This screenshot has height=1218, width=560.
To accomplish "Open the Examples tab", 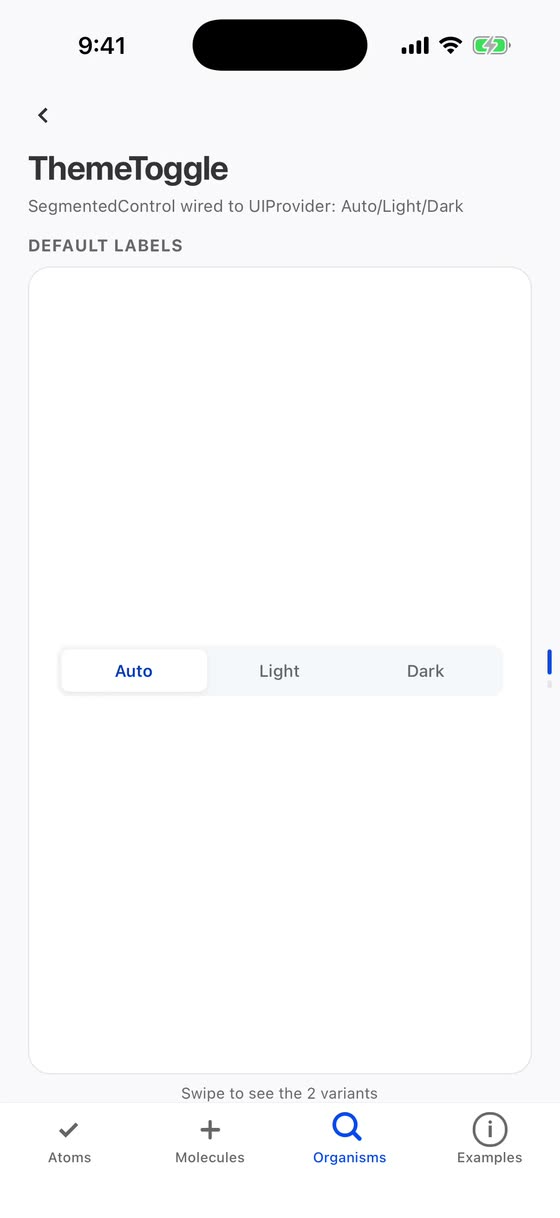I will [489, 1141].
